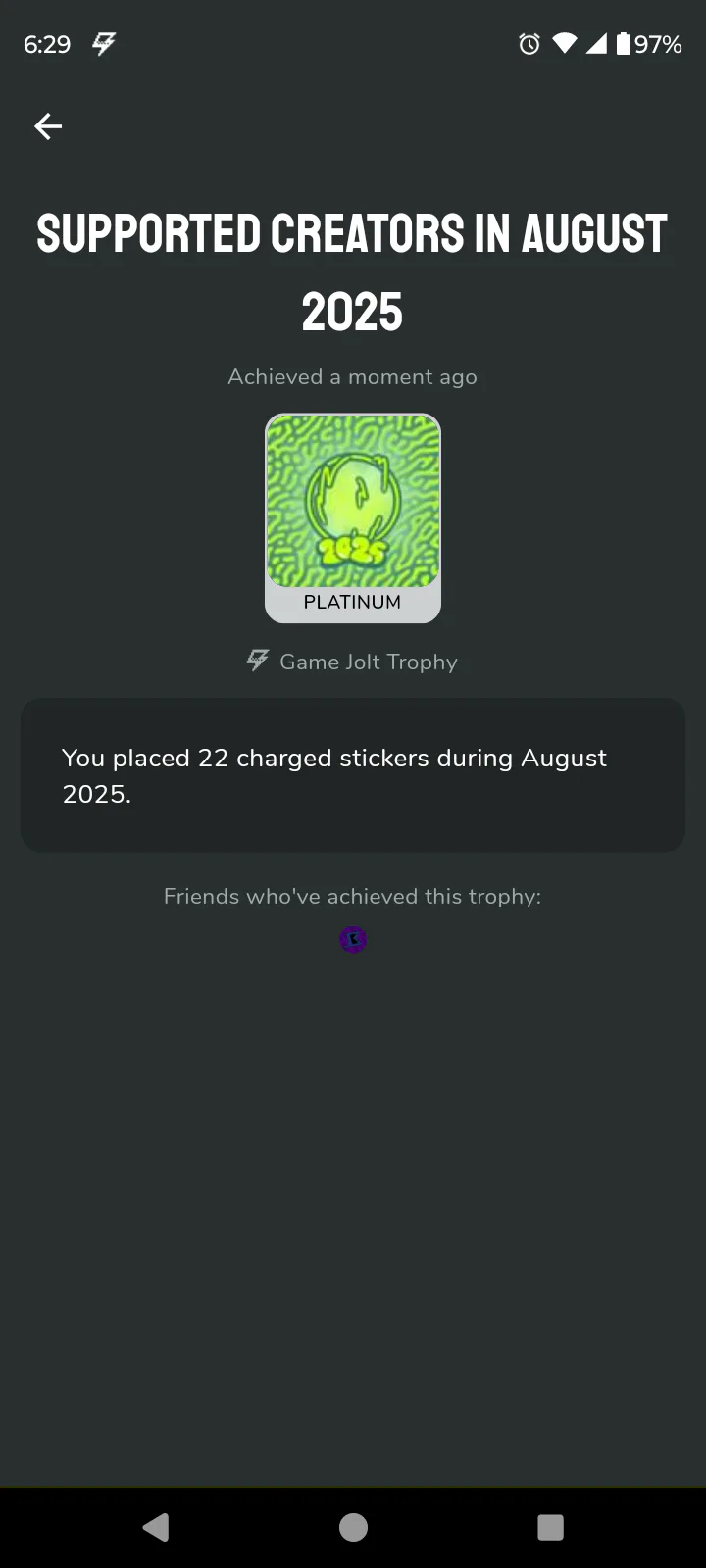
Task: Open the friend's avatar under trophy achievers
Action: coord(353,940)
